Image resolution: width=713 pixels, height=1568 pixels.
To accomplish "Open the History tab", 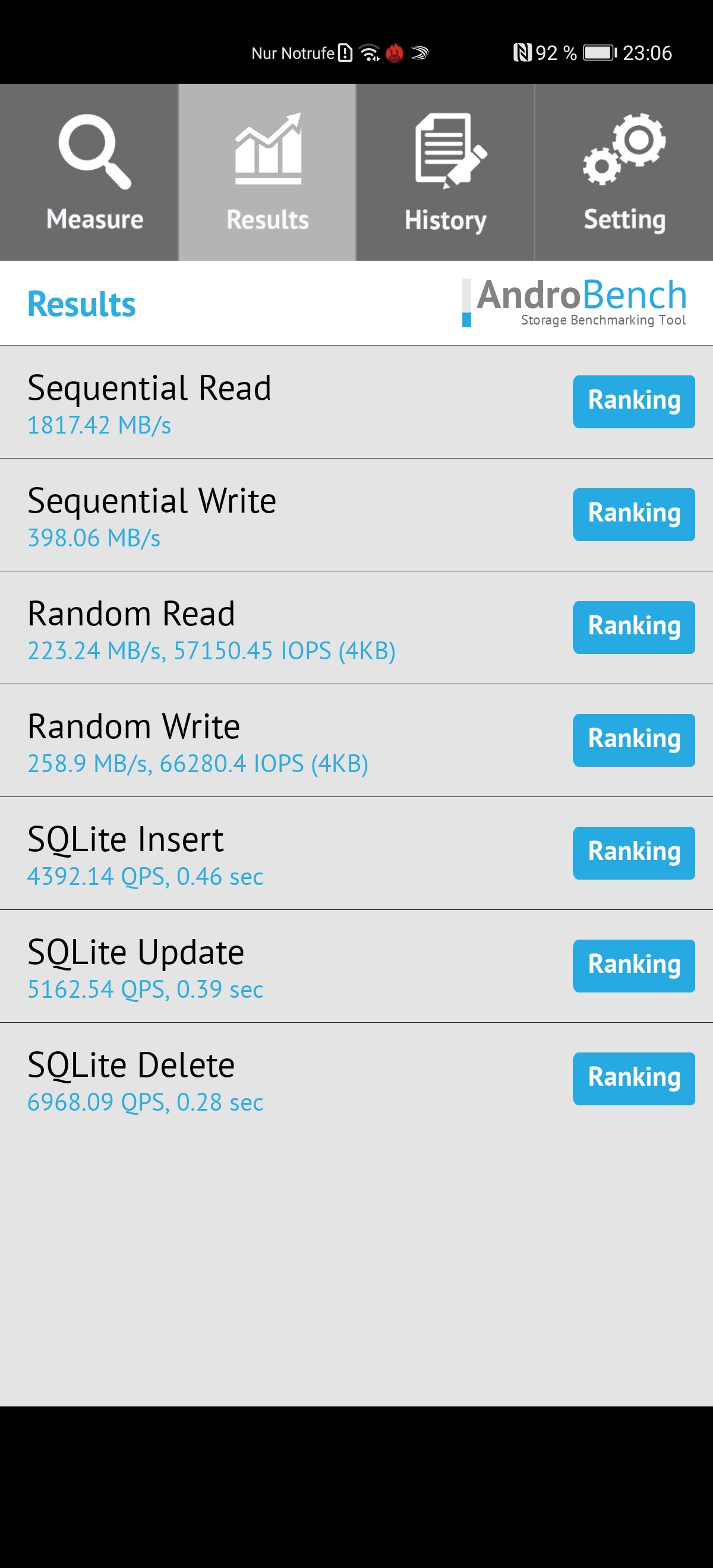I will tap(445, 172).
